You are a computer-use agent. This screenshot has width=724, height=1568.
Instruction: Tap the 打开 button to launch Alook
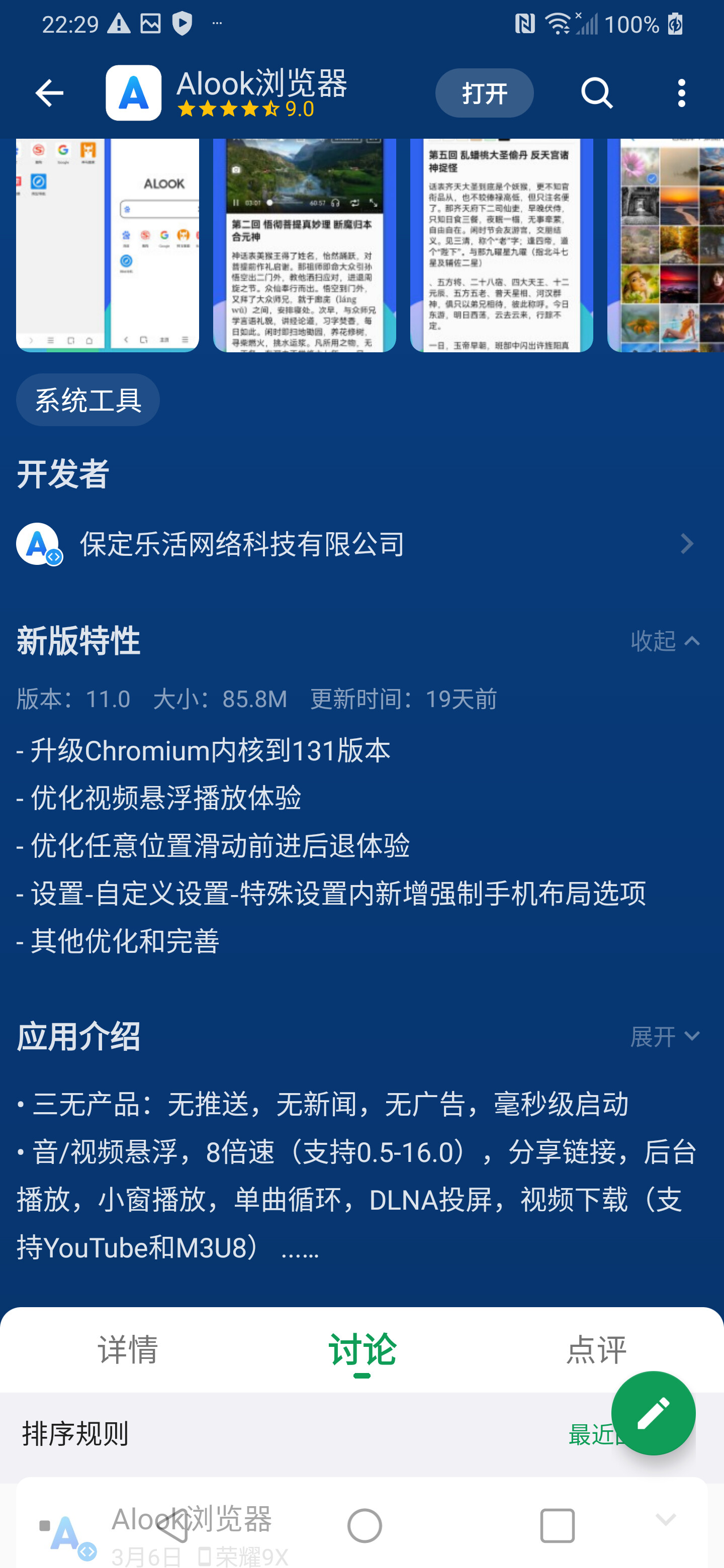coord(484,93)
